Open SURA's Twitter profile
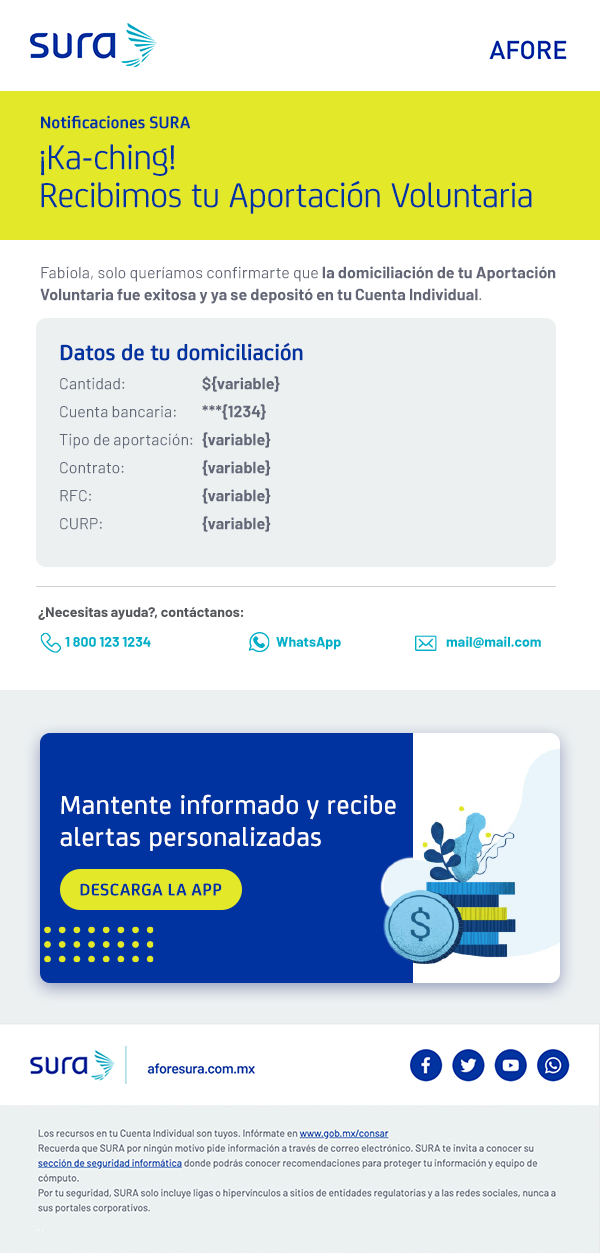This screenshot has height=1253, width=600. tap(468, 1065)
